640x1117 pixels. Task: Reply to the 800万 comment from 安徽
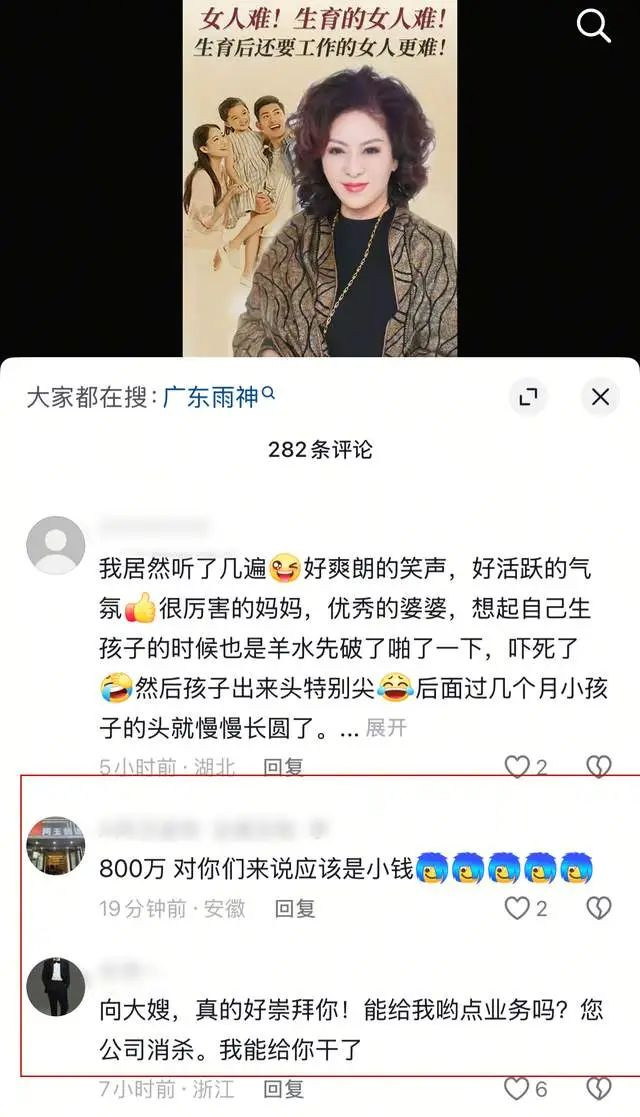[x=295, y=908]
